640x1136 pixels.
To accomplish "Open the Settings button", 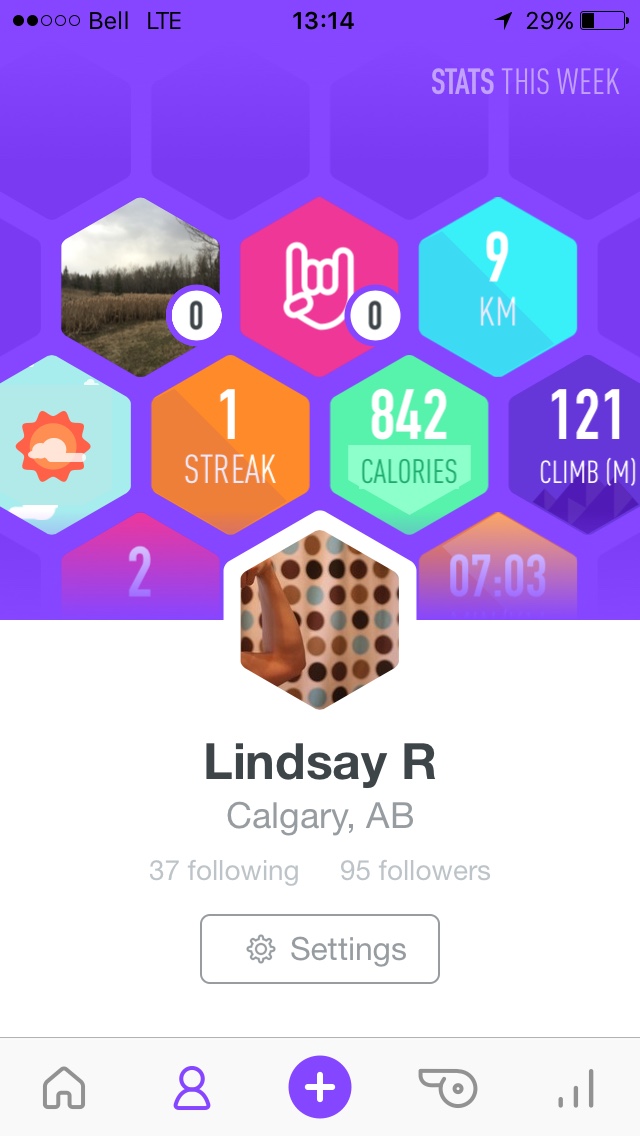I will click(x=320, y=949).
